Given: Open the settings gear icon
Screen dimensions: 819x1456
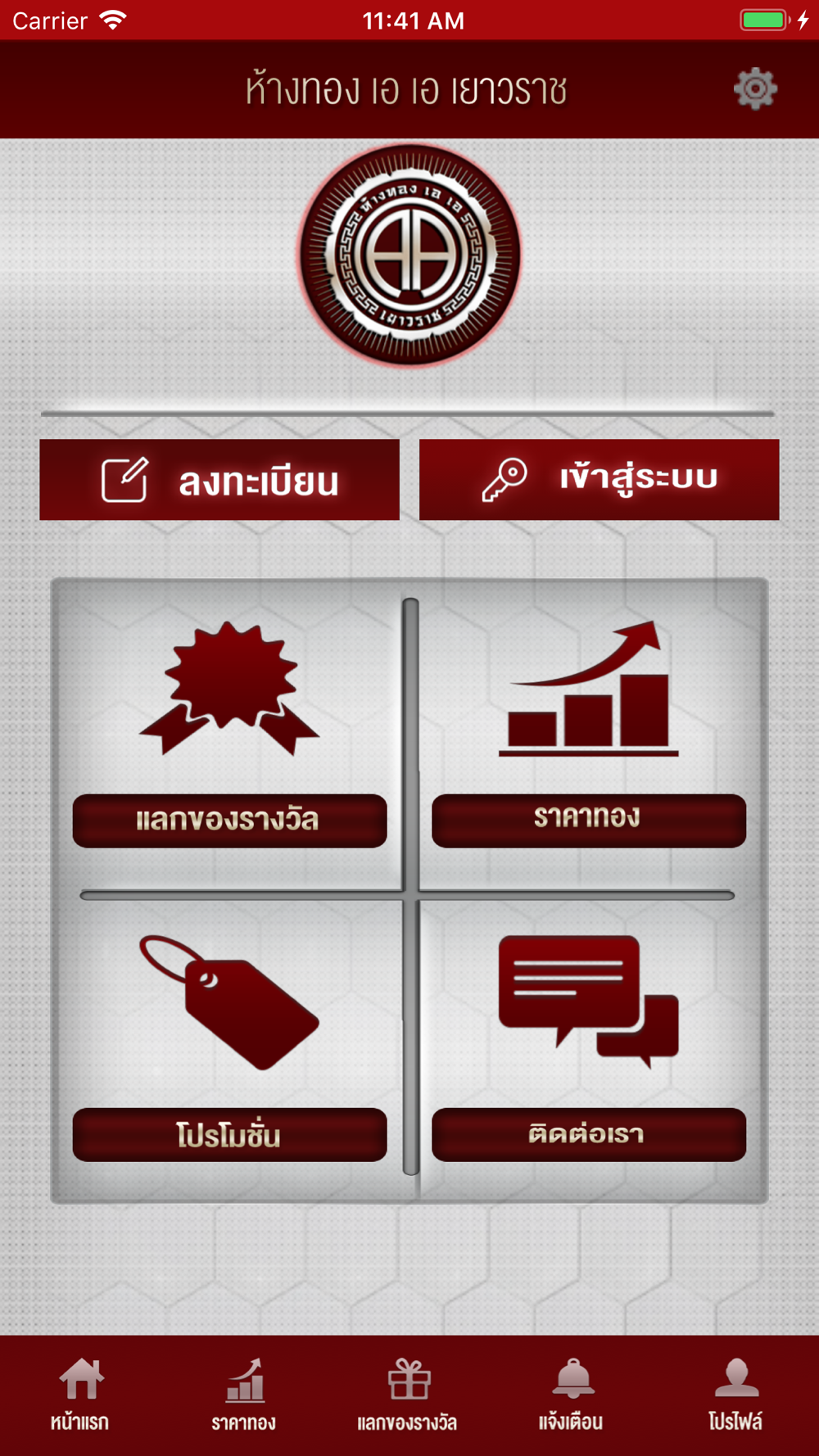Looking at the screenshot, I should [755, 88].
